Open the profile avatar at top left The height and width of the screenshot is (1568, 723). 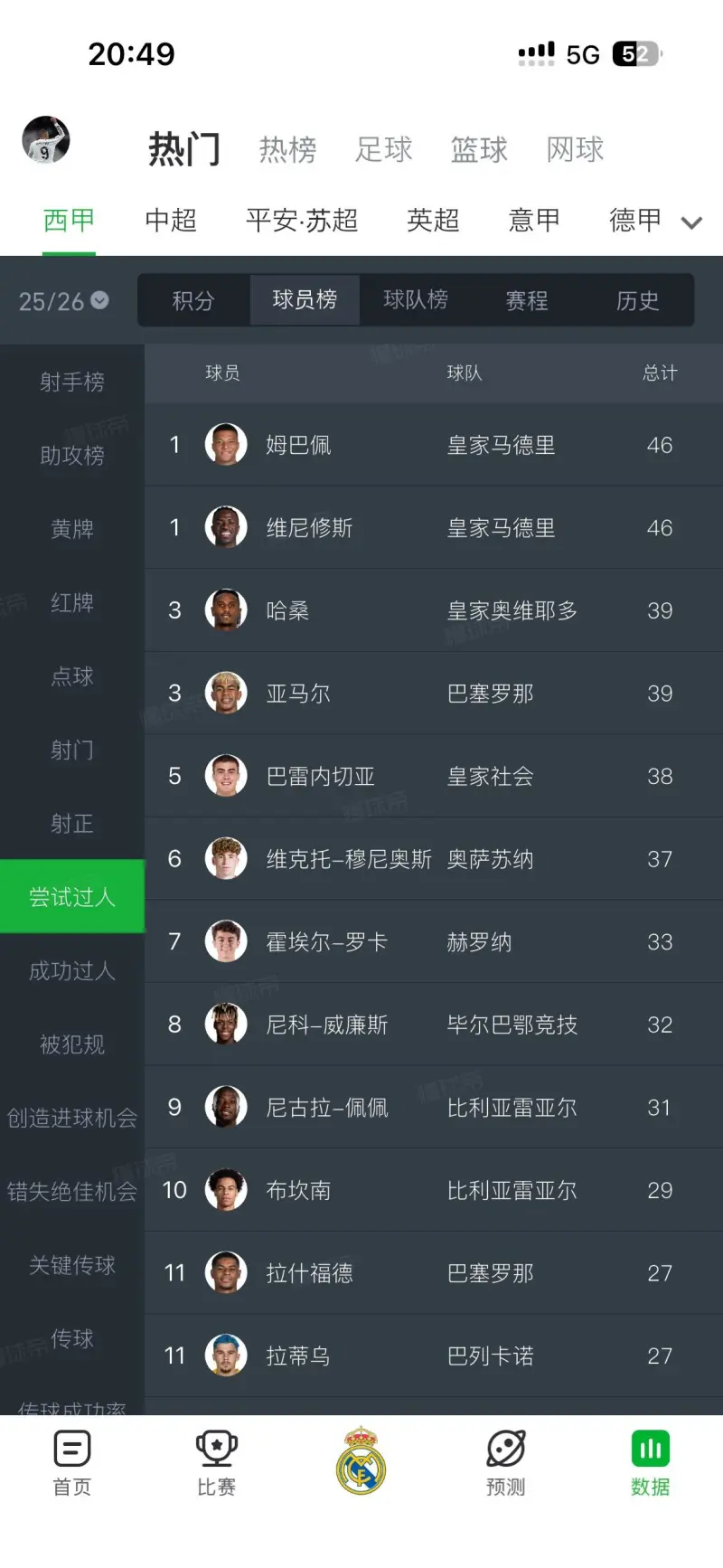[45, 140]
